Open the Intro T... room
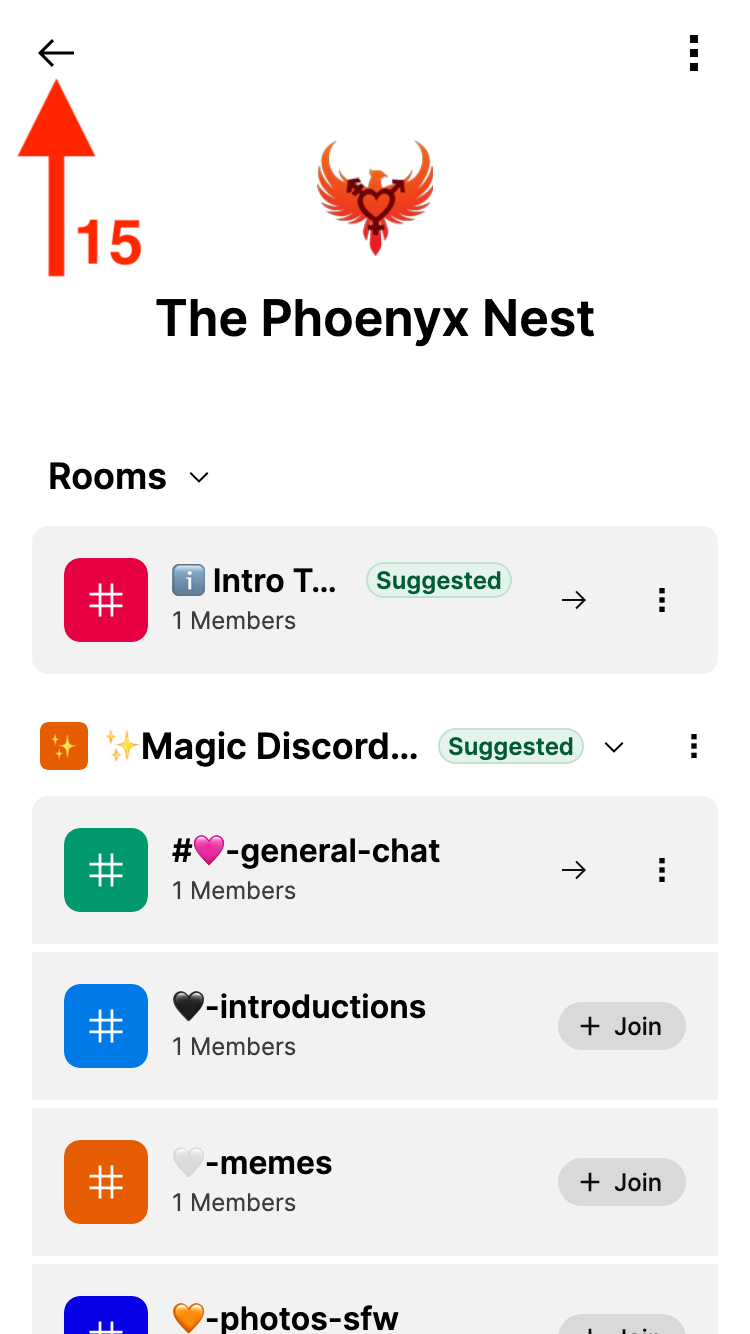750x1334 pixels. [573, 600]
